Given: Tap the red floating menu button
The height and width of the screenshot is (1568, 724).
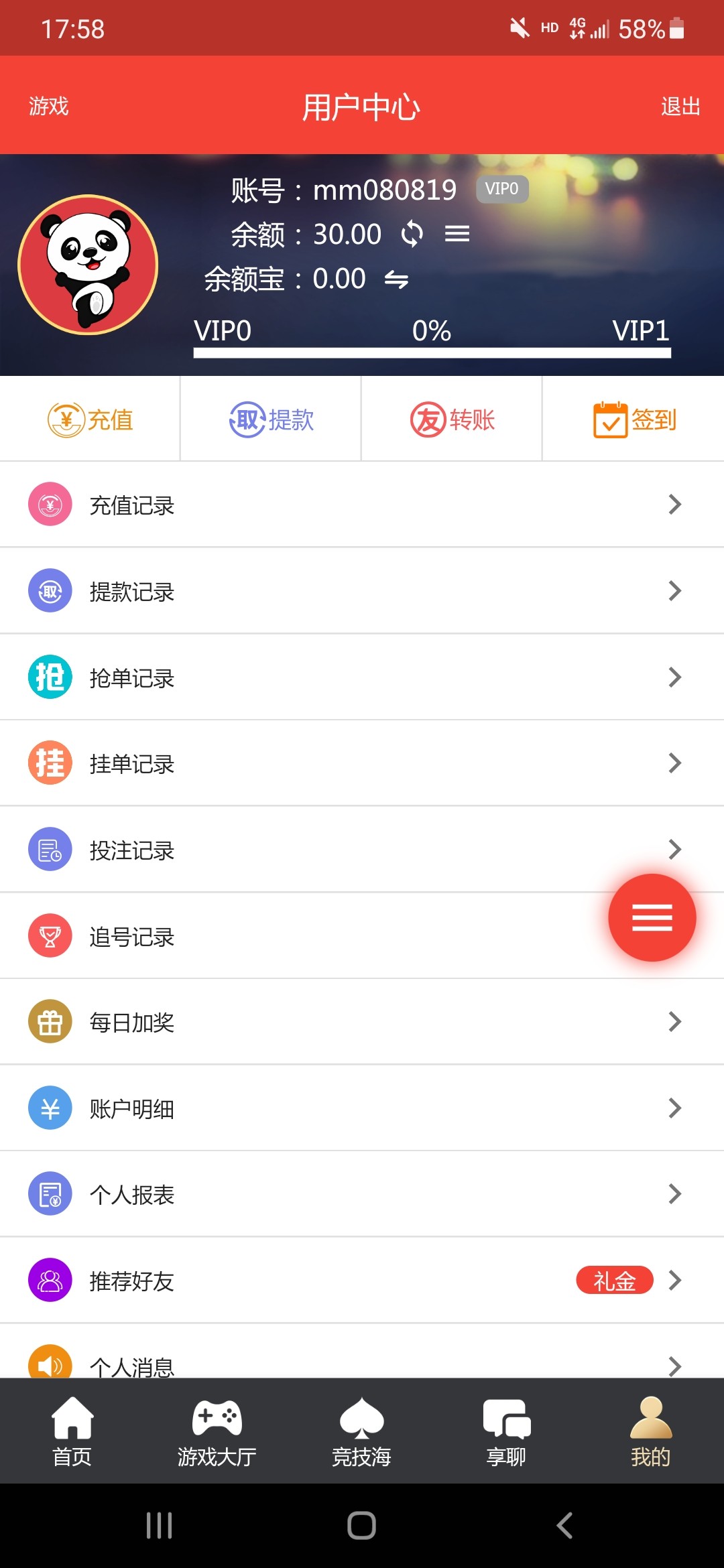Looking at the screenshot, I should tap(652, 917).
